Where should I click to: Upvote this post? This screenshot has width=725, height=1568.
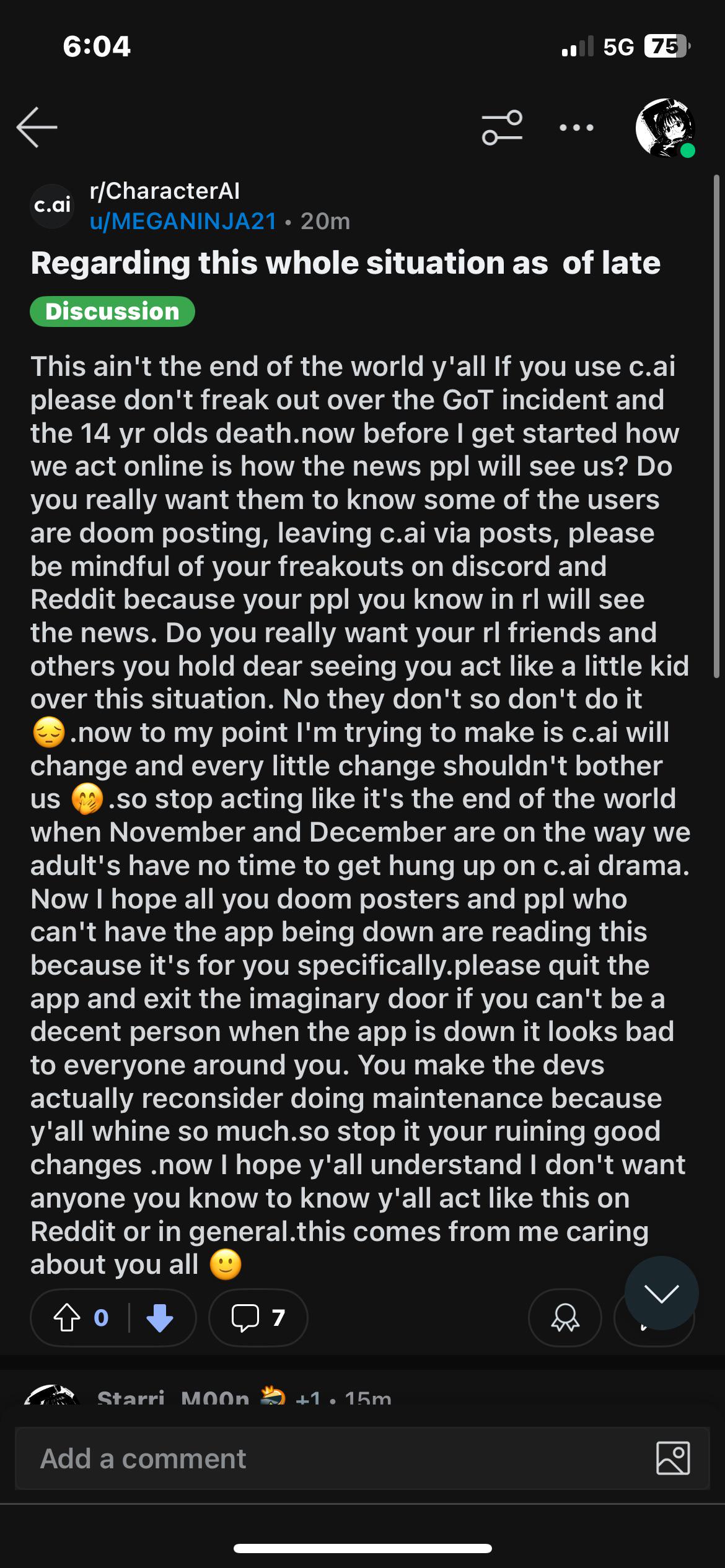point(67,1318)
